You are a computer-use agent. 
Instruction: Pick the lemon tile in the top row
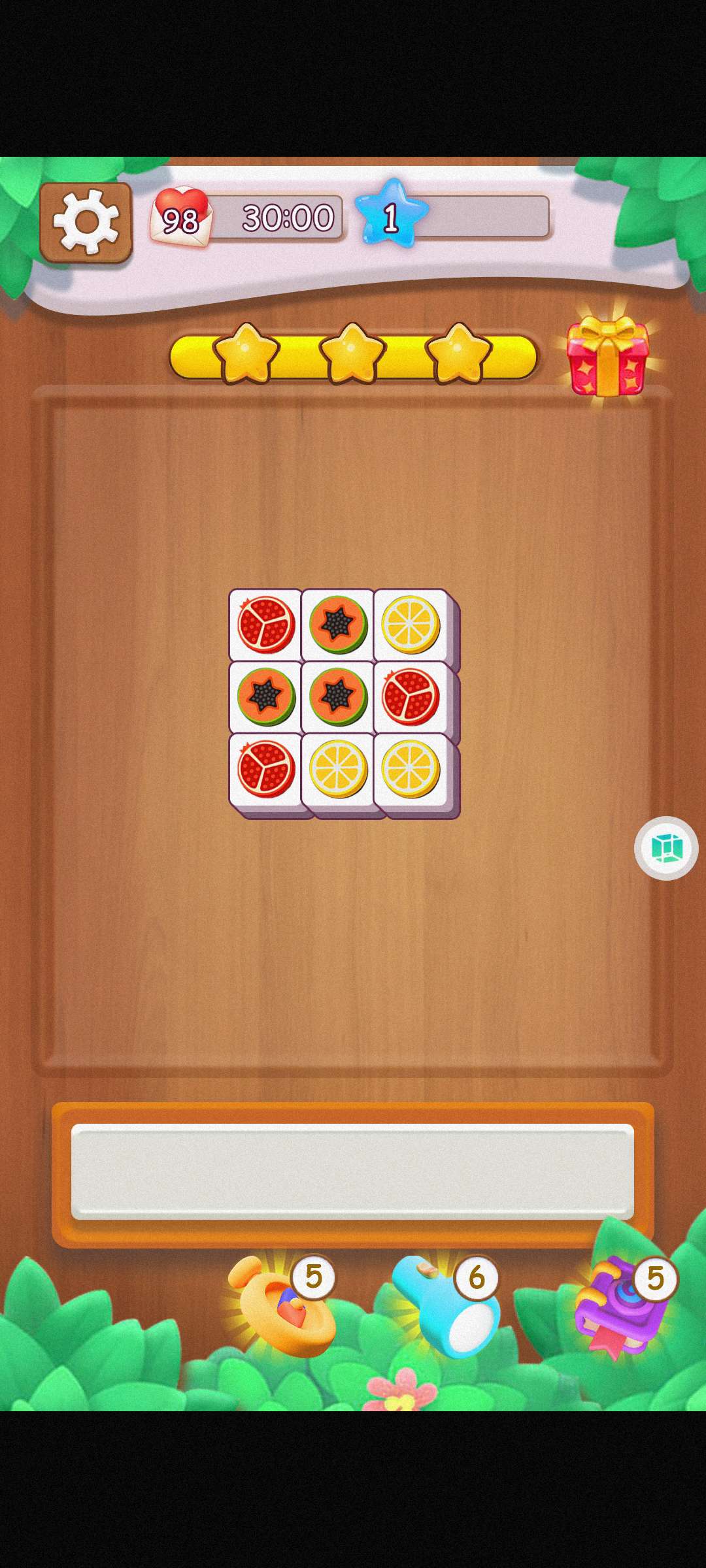pyautogui.click(x=411, y=625)
